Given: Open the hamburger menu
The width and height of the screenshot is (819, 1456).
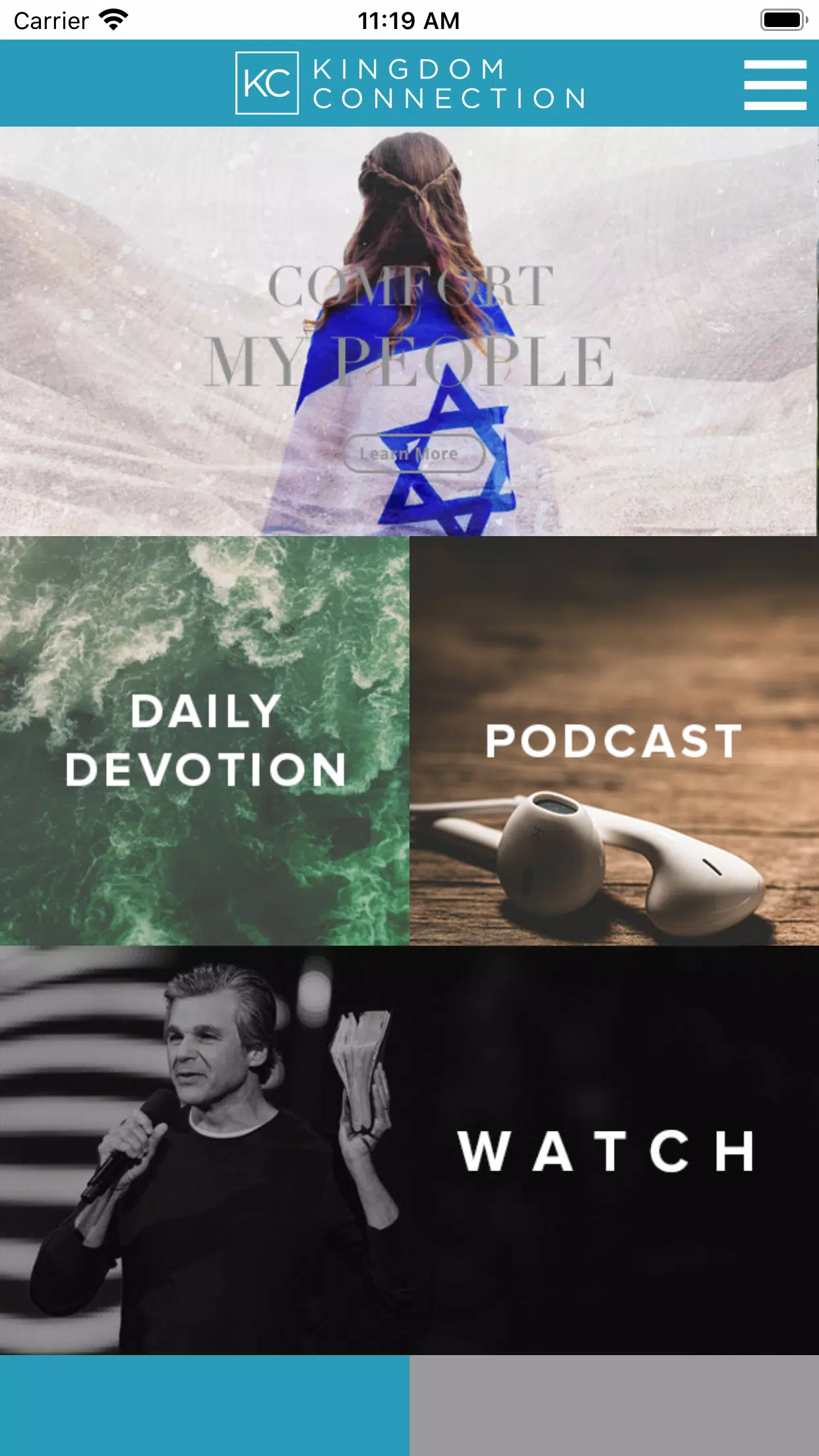Looking at the screenshot, I should pos(775,84).
